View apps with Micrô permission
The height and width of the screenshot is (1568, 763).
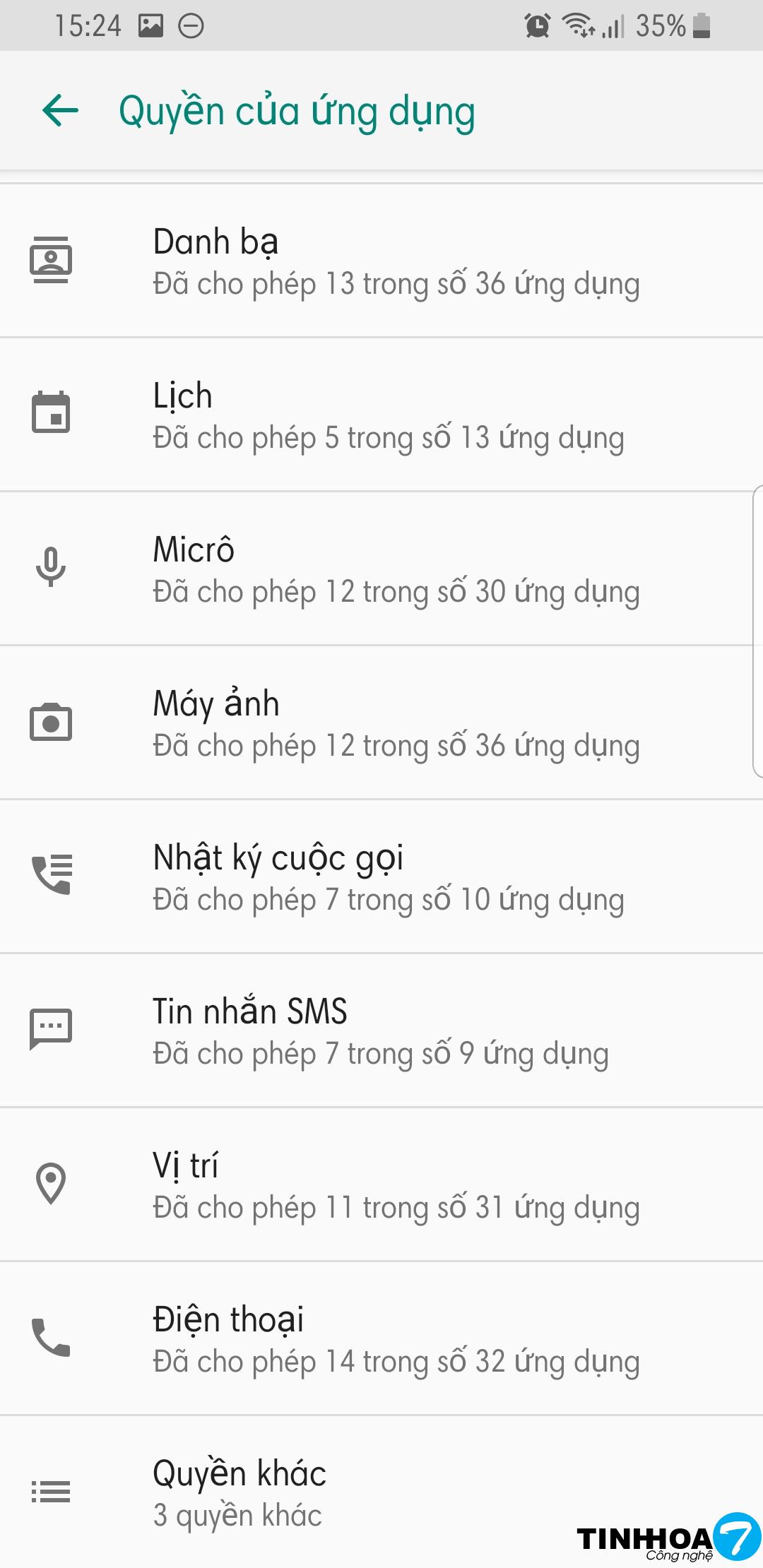point(381,569)
